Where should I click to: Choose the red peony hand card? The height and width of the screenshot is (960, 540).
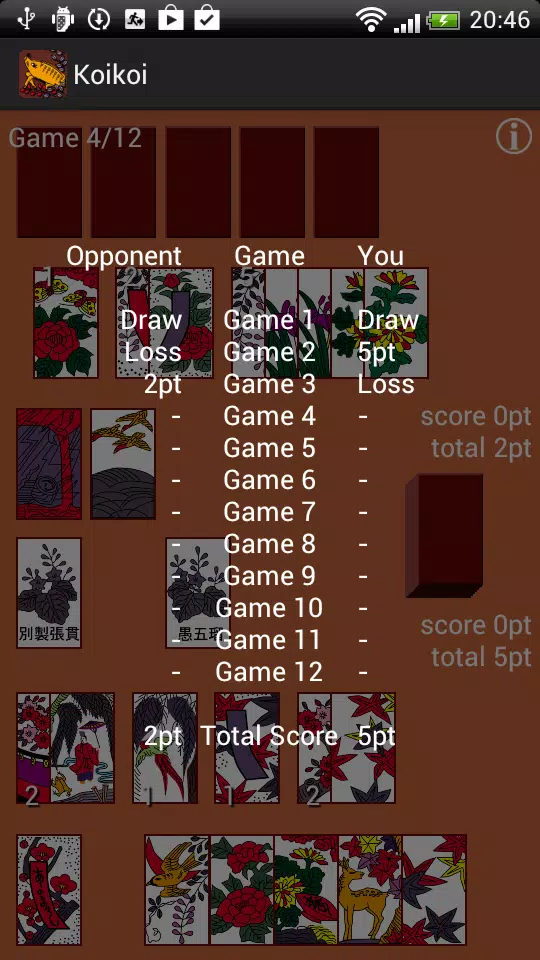pos(242,890)
